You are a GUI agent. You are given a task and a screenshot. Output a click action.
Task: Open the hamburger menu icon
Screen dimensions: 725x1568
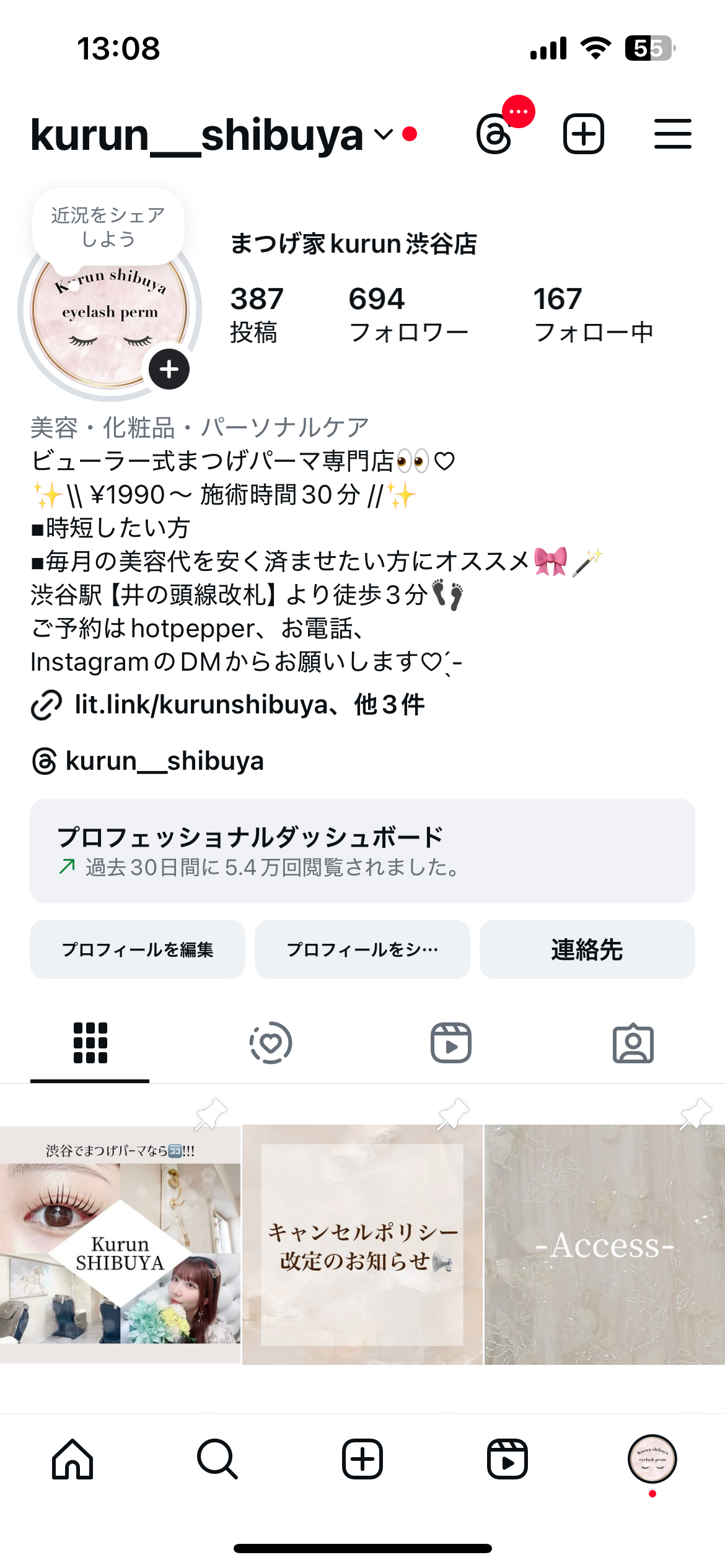pos(673,133)
